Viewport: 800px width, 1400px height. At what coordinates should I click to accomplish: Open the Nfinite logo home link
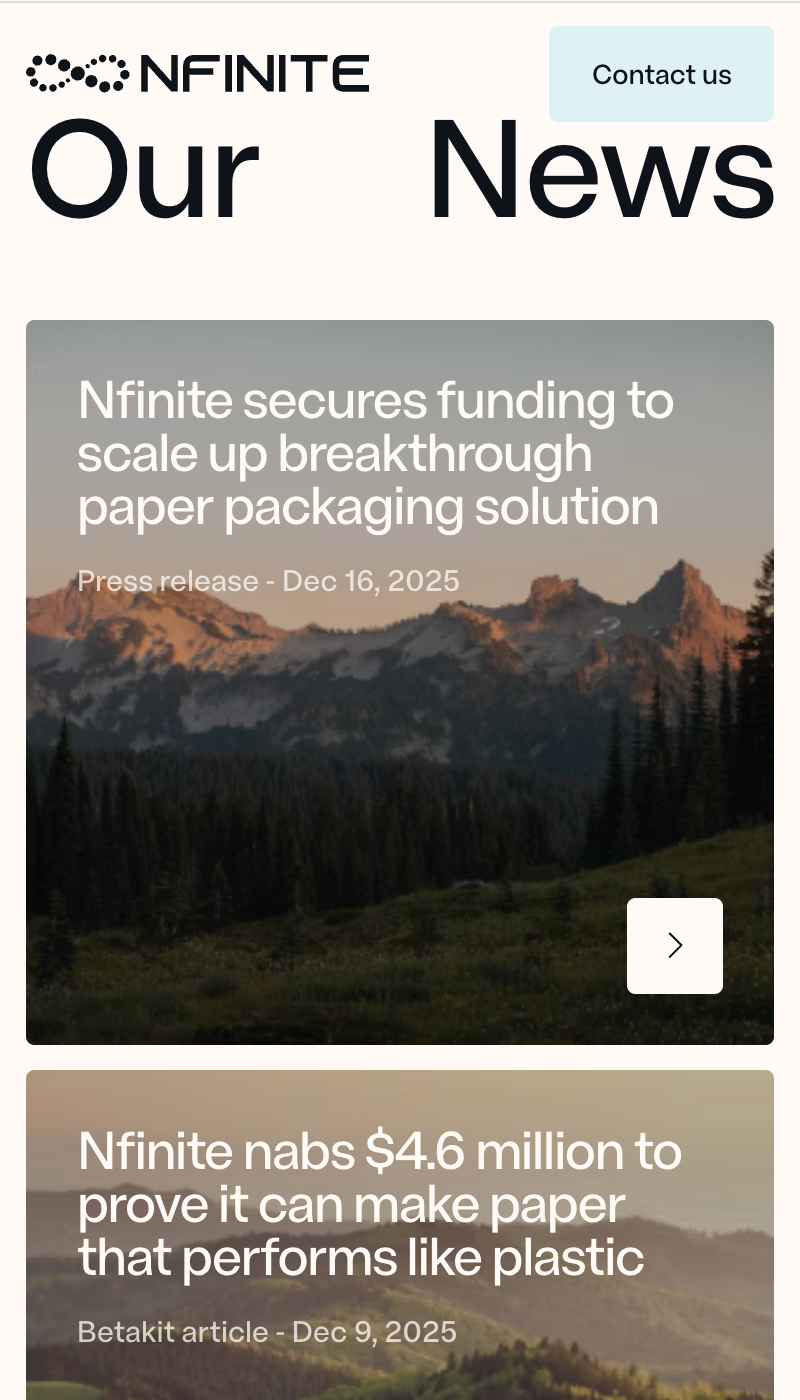click(198, 74)
